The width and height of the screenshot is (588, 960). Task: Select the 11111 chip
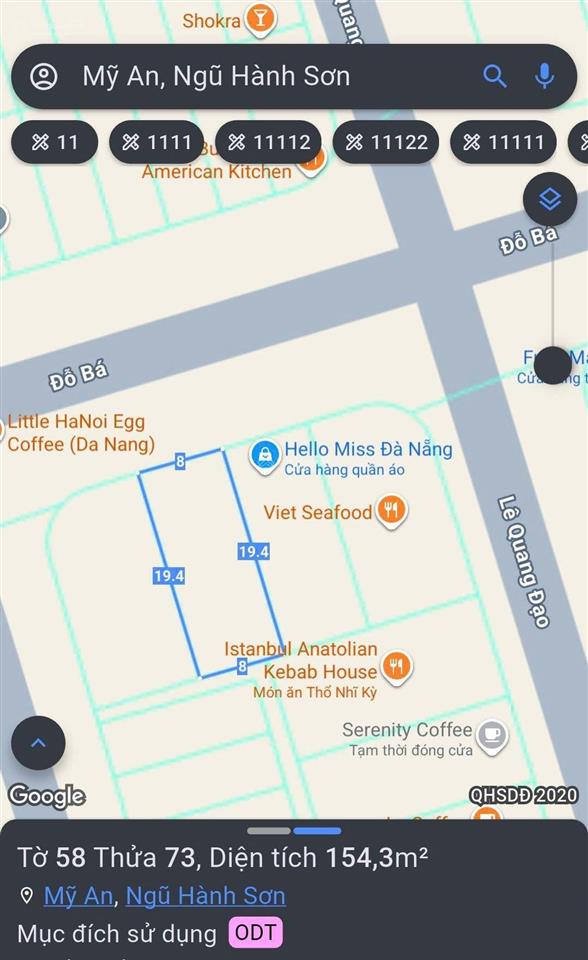point(503,142)
